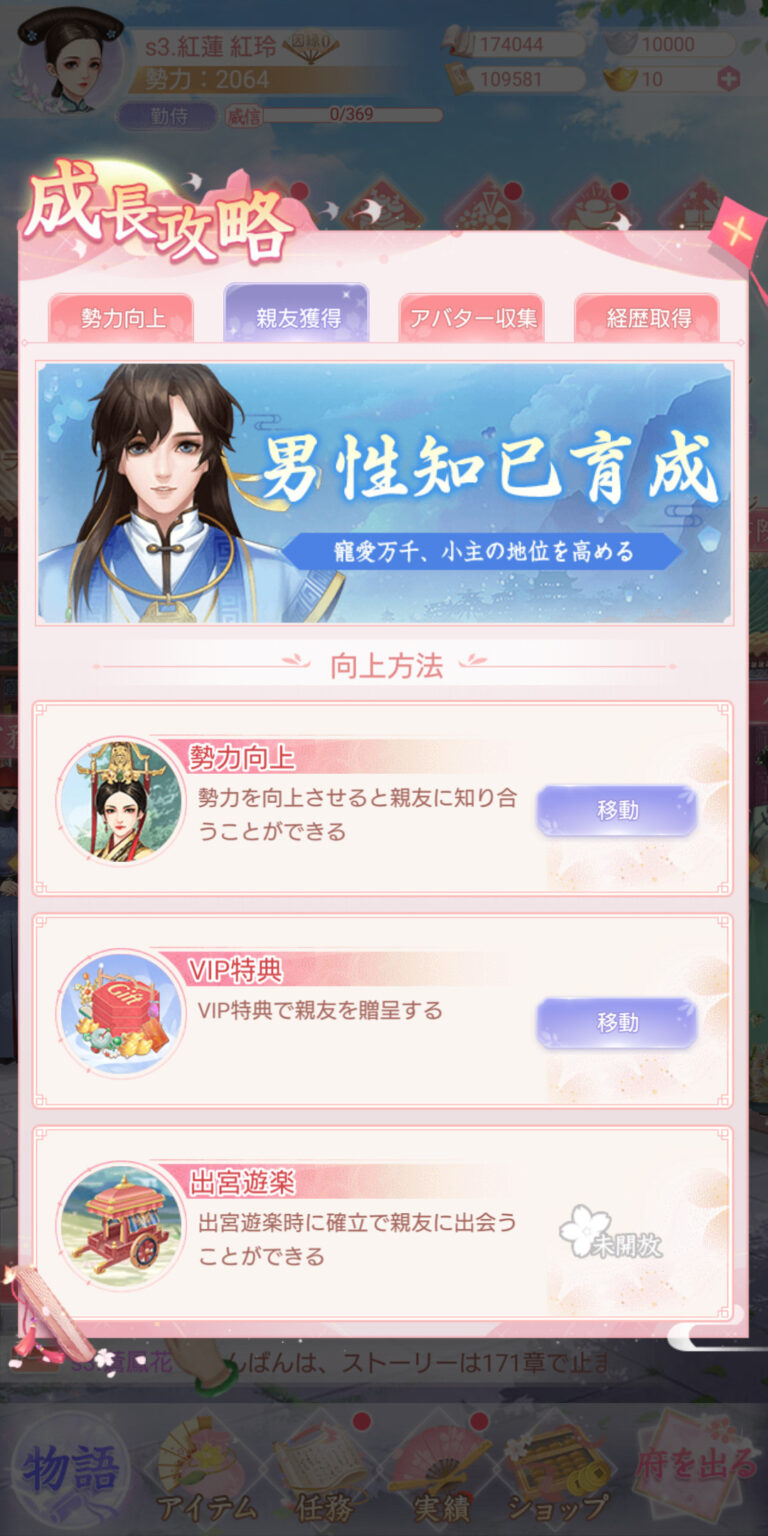This screenshot has height=1536, width=768.
Task: Close the 成長攻略 dialog
Action: [x=735, y=231]
